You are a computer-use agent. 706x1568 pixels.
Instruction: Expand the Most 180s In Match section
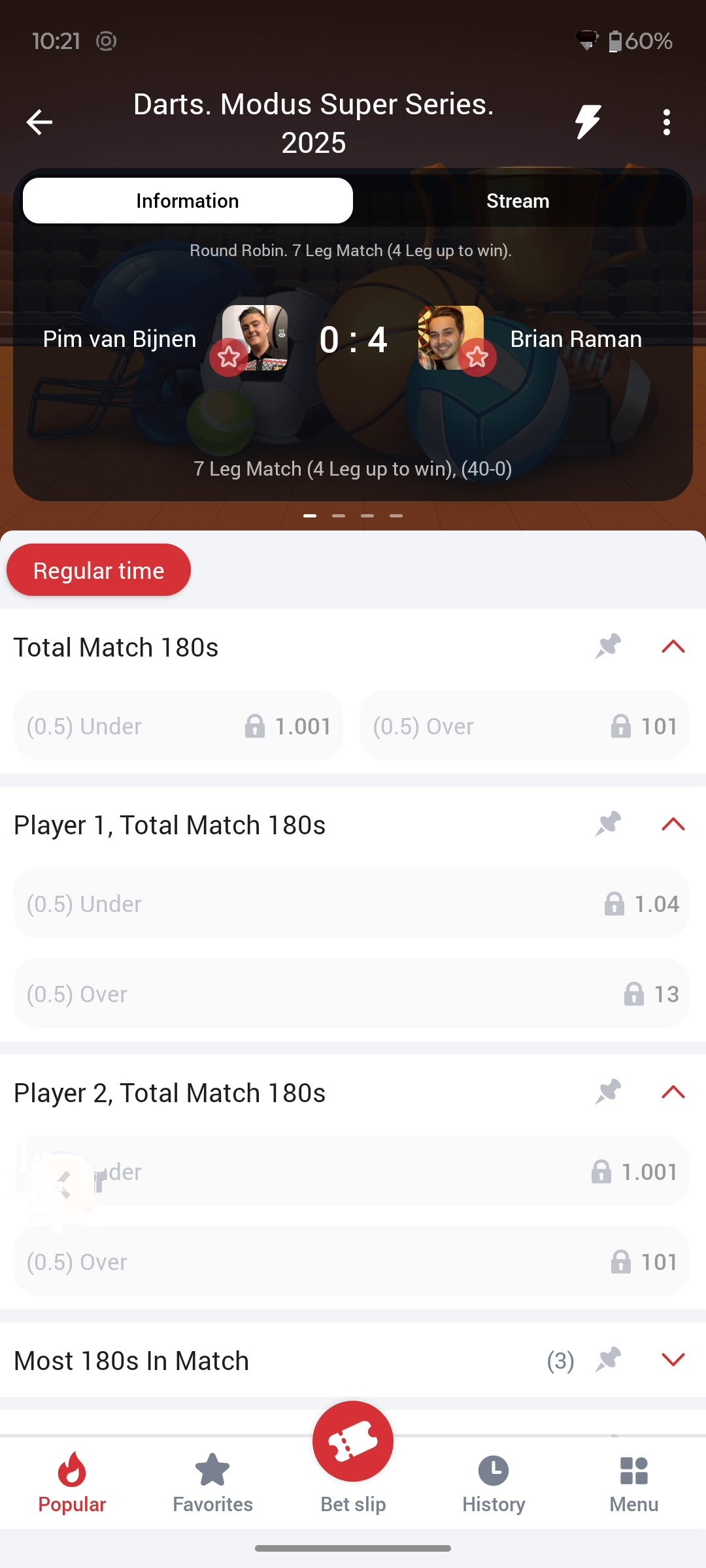click(673, 1360)
